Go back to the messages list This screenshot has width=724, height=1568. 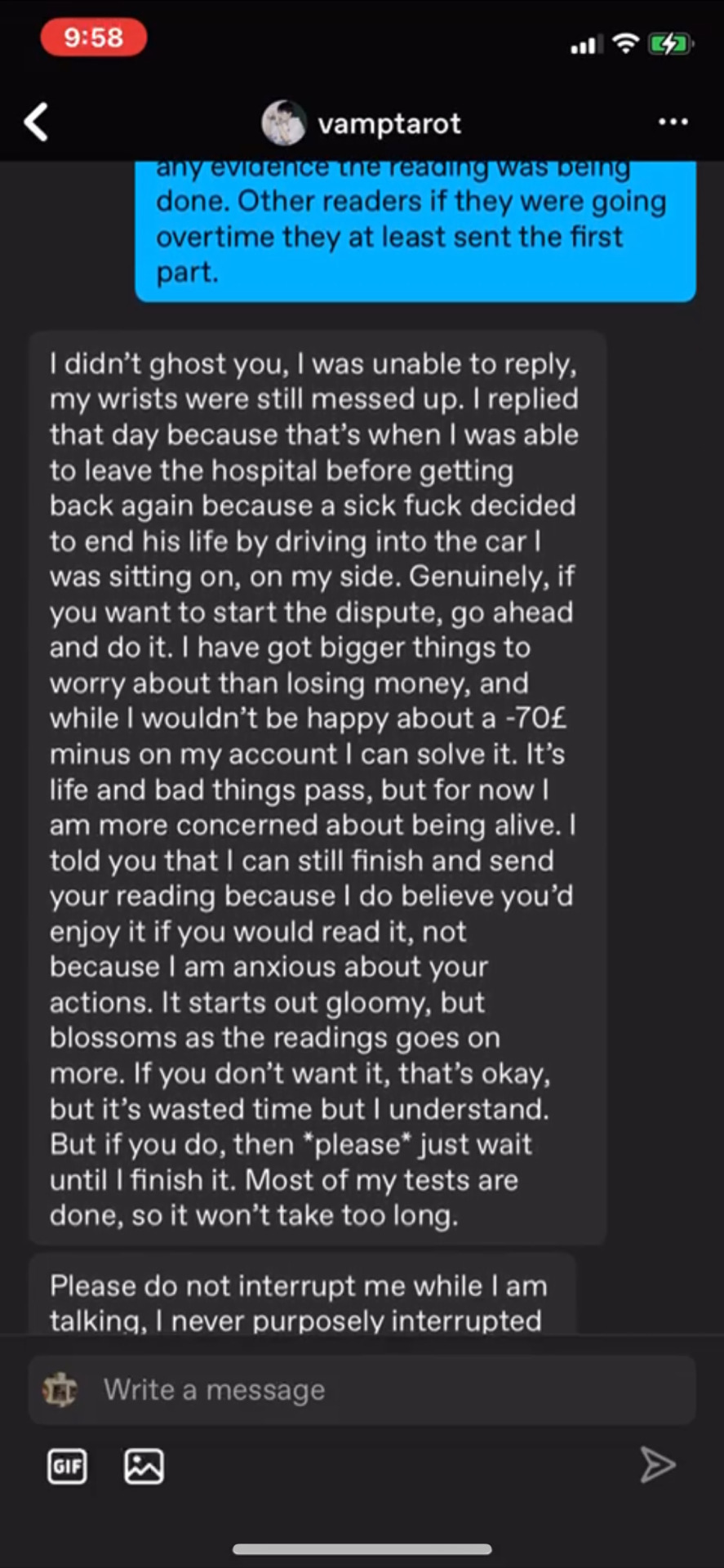click(x=37, y=122)
